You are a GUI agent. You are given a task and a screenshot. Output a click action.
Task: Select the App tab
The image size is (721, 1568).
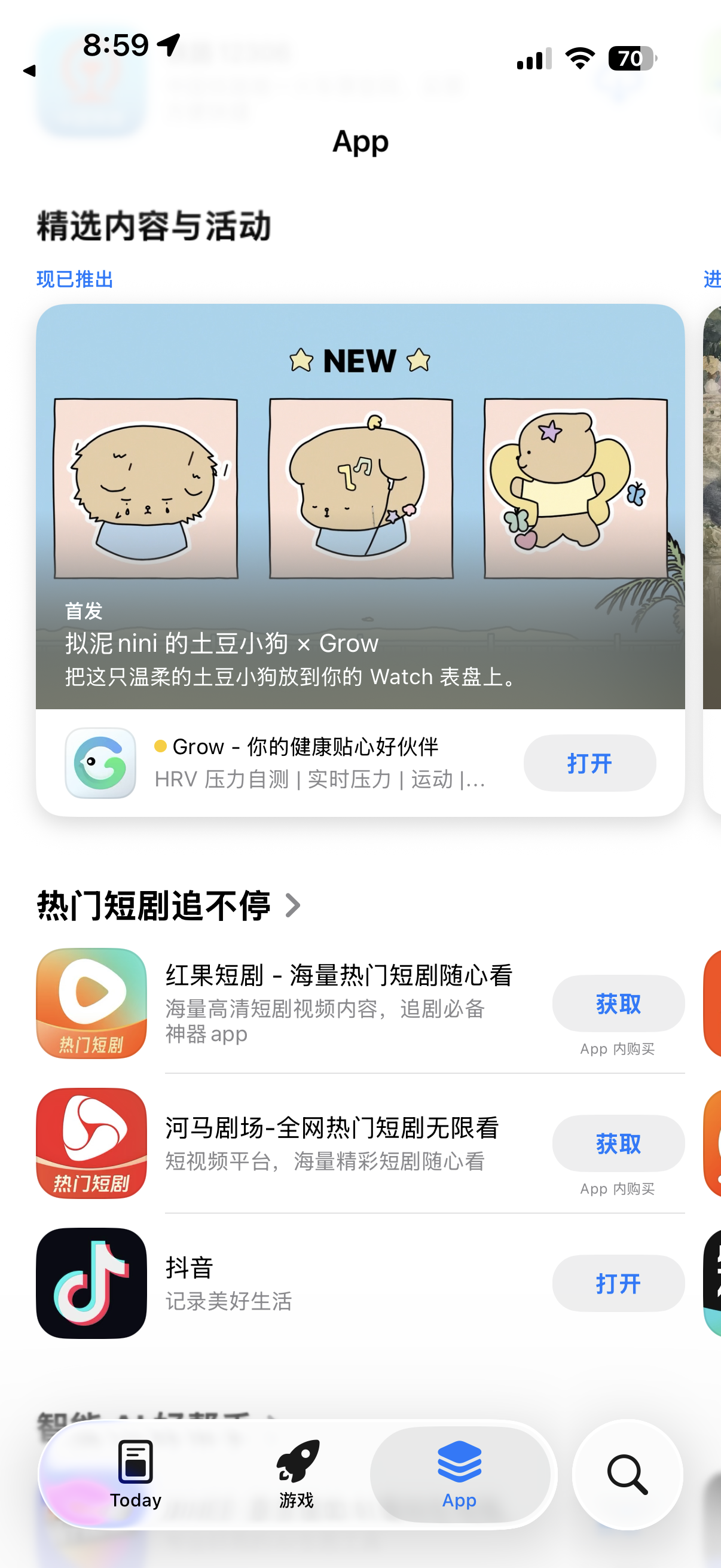pyautogui.click(x=459, y=1474)
